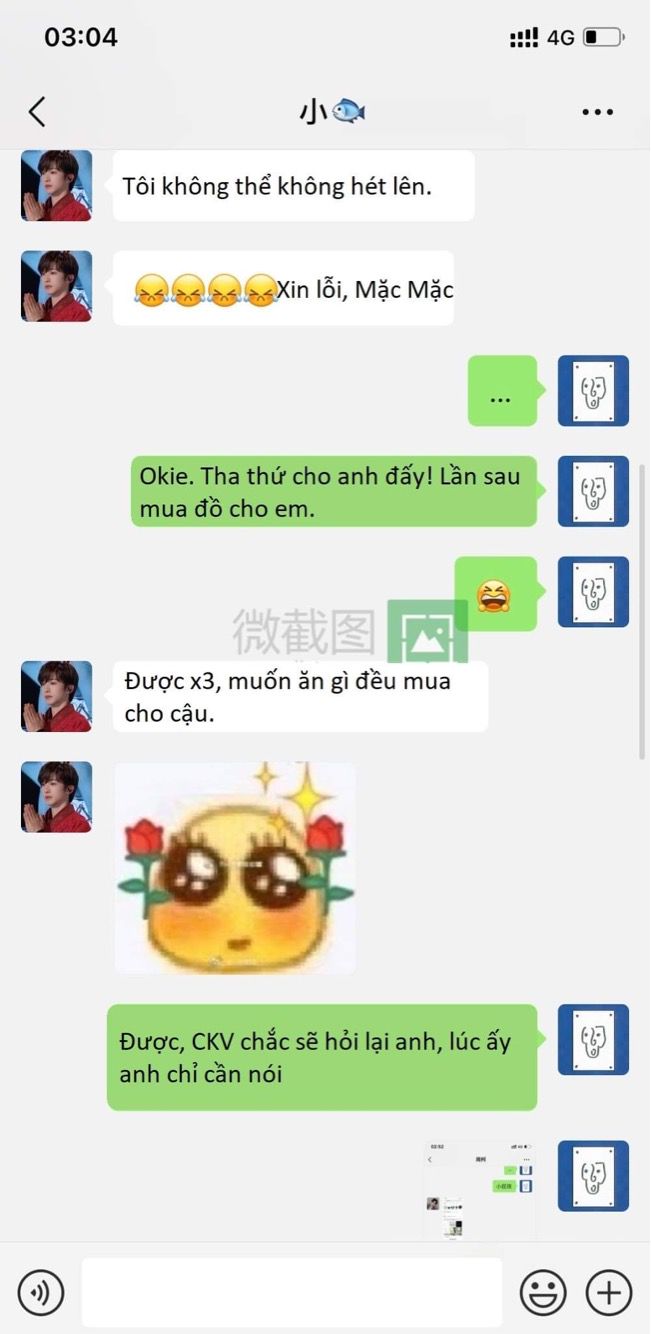Go back to the chat list
The height and width of the screenshot is (1334, 651).
38,111
